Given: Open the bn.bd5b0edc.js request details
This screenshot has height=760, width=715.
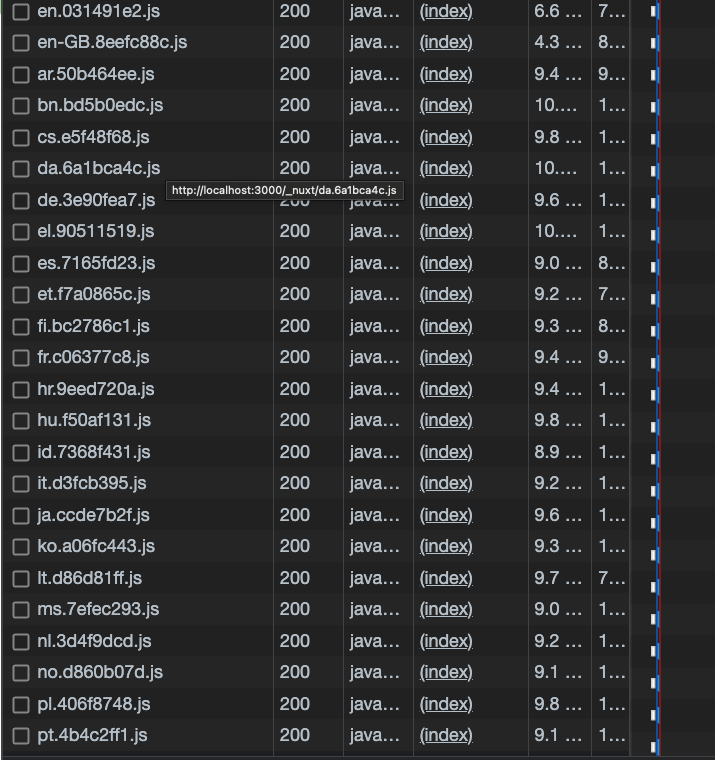Looking at the screenshot, I should (100, 106).
